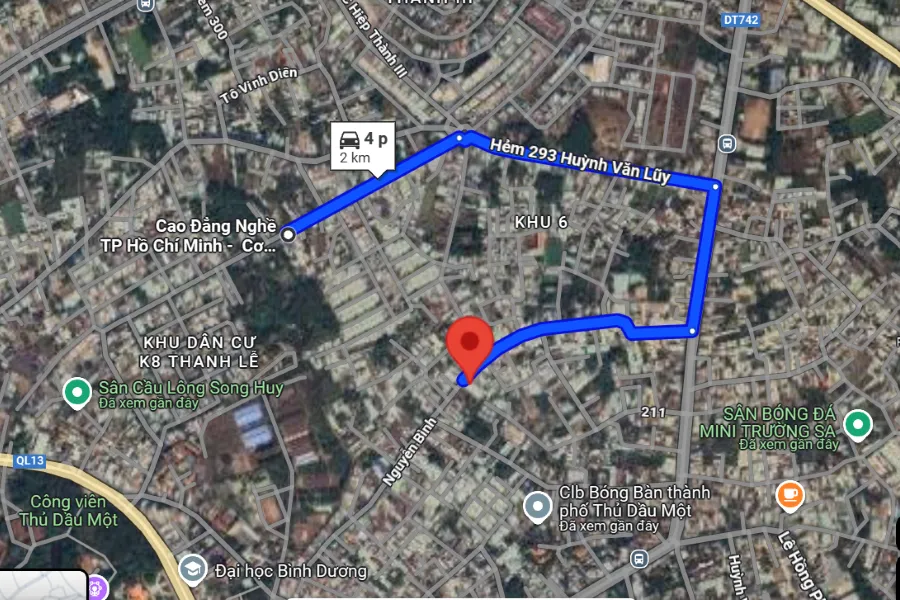Tap the bus stop icon on DT742 road
The width and height of the screenshot is (900, 600).
tap(725, 143)
